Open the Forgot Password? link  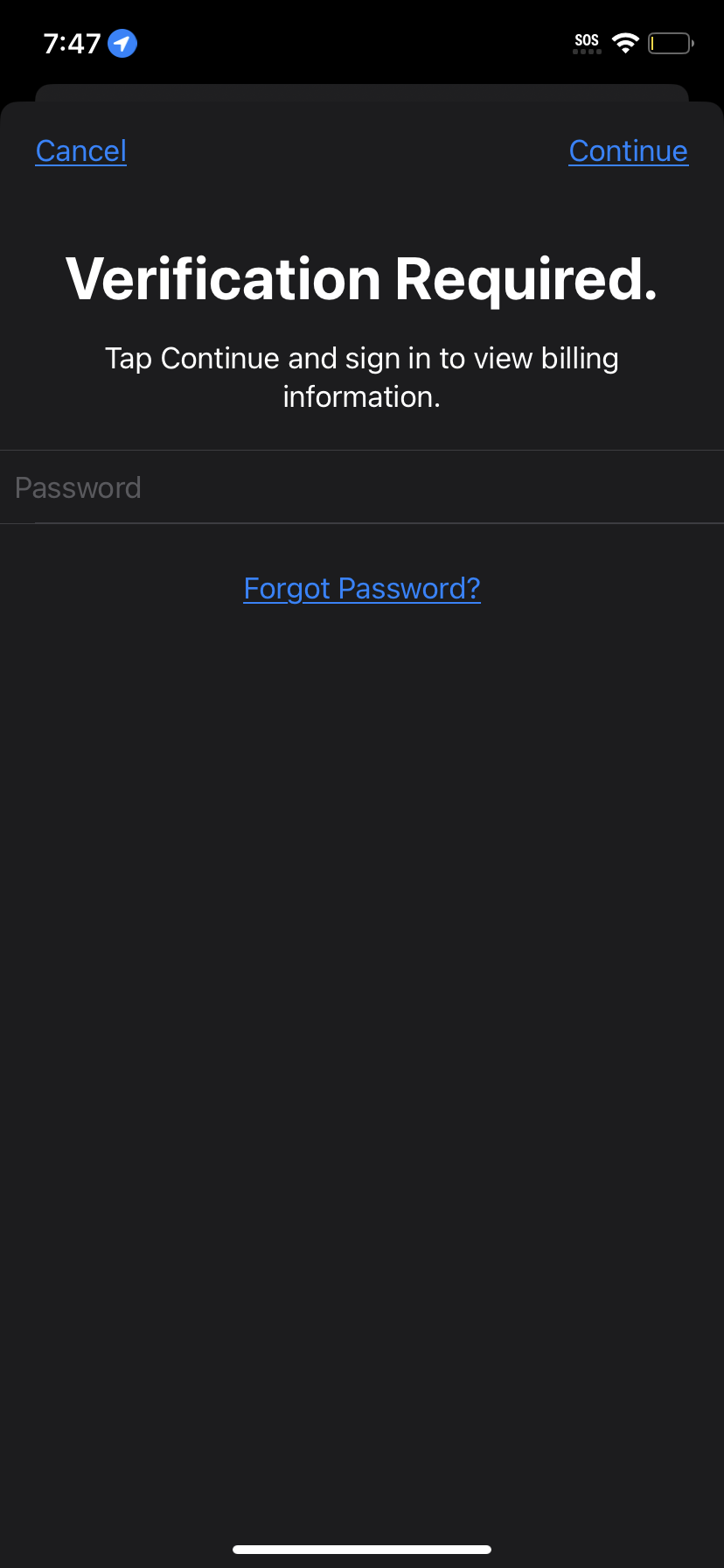click(362, 589)
